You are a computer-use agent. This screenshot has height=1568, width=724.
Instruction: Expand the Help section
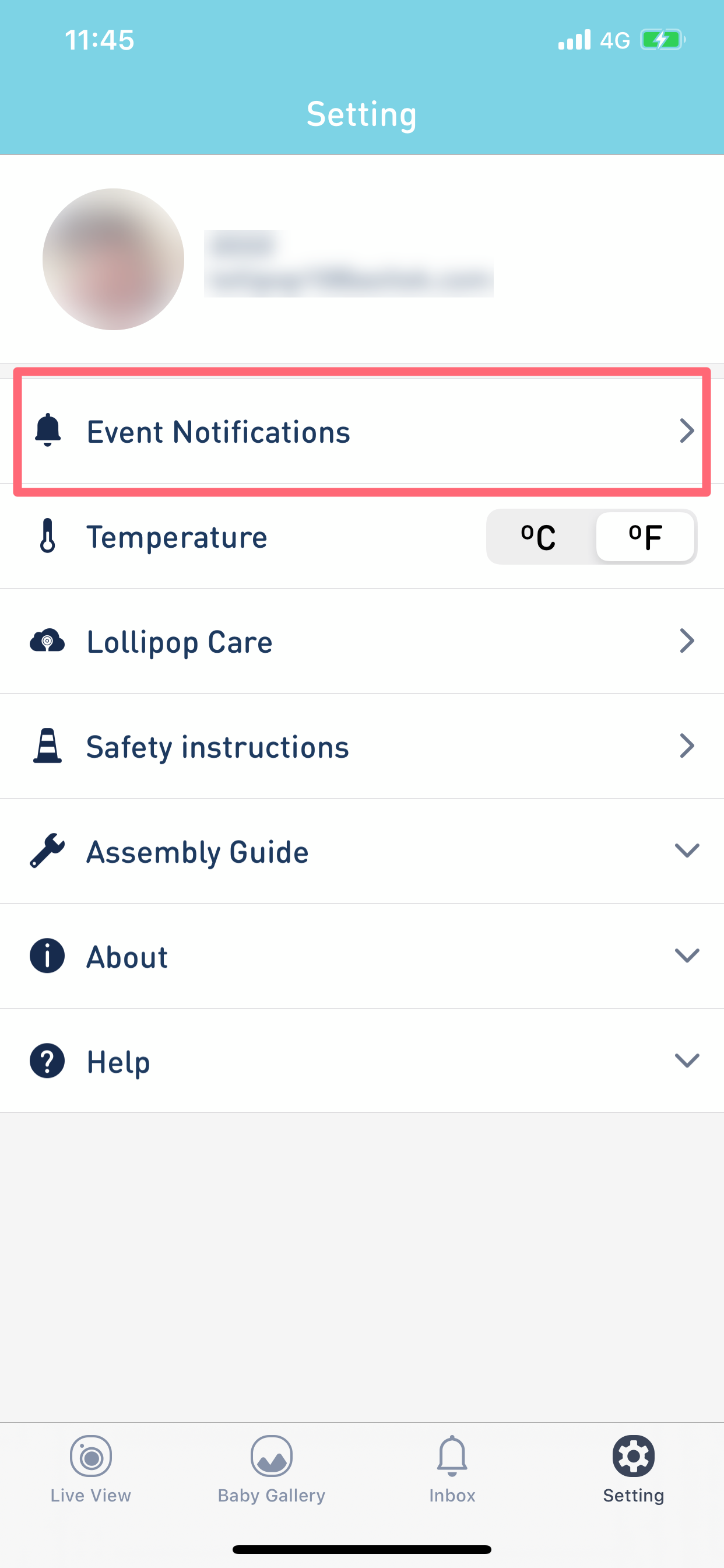click(362, 1062)
